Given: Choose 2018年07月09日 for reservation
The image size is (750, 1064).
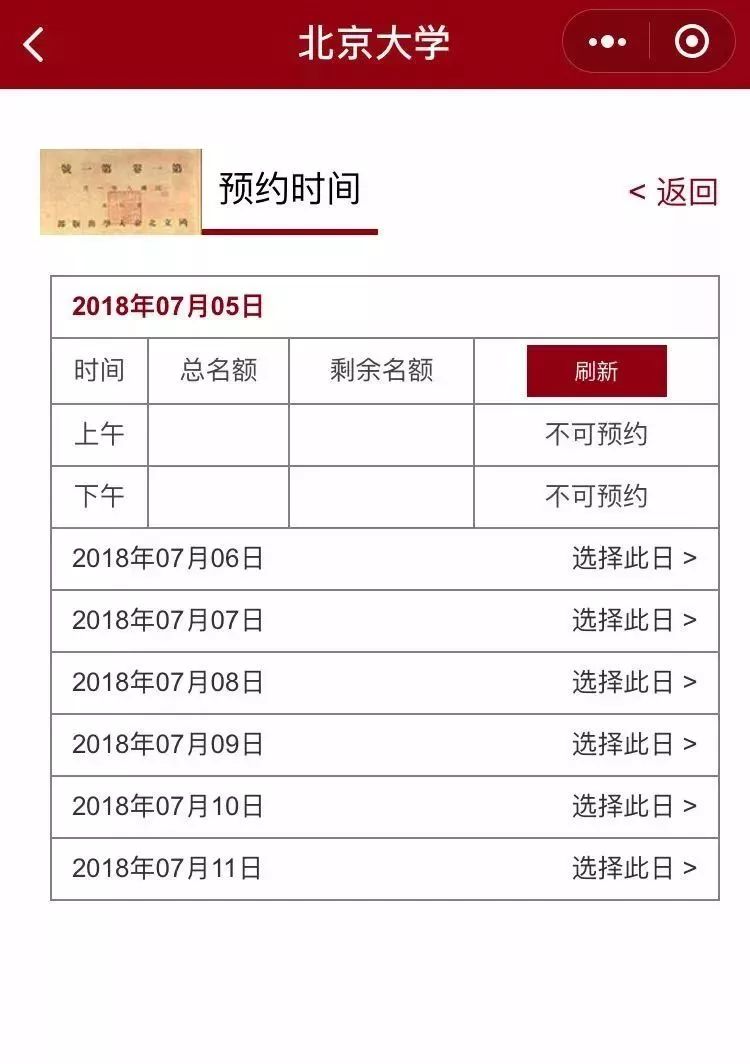Looking at the screenshot, I should tap(633, 744).
